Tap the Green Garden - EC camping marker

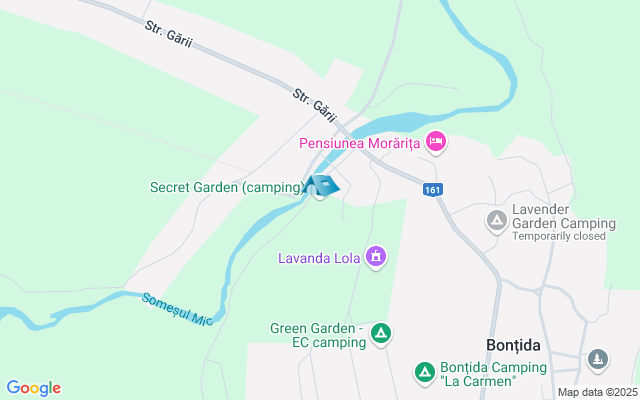pos(380,333)
